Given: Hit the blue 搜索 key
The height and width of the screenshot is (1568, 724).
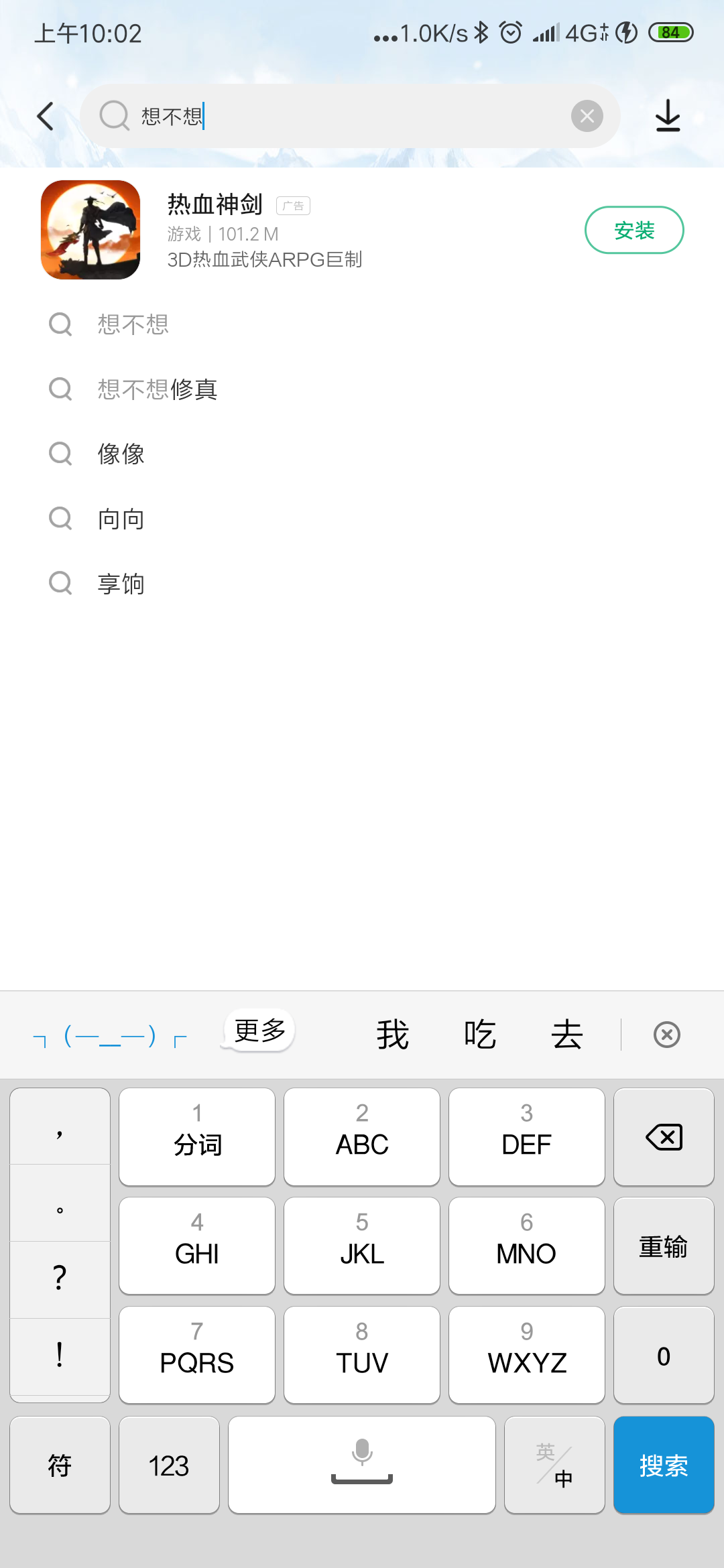Looking at the screenshot, I should click(x=664, y=1465).
